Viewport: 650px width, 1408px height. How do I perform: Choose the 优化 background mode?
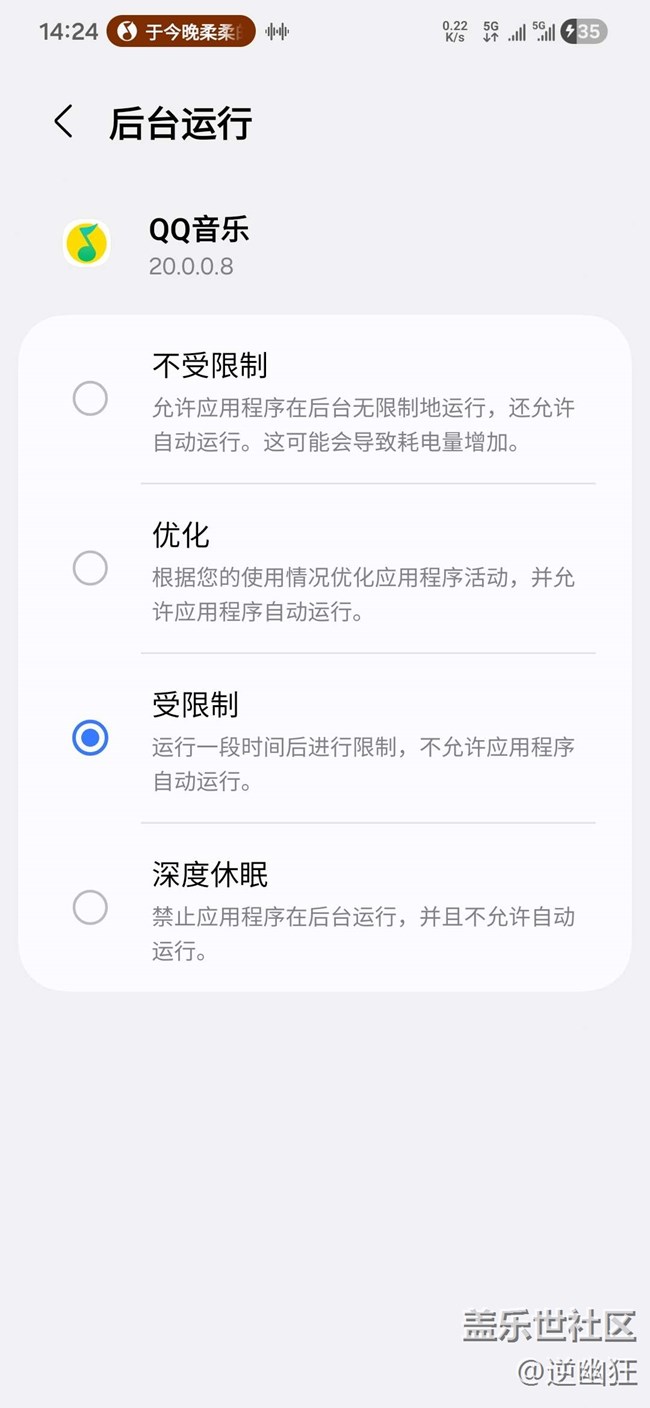[x=90, y=568]
